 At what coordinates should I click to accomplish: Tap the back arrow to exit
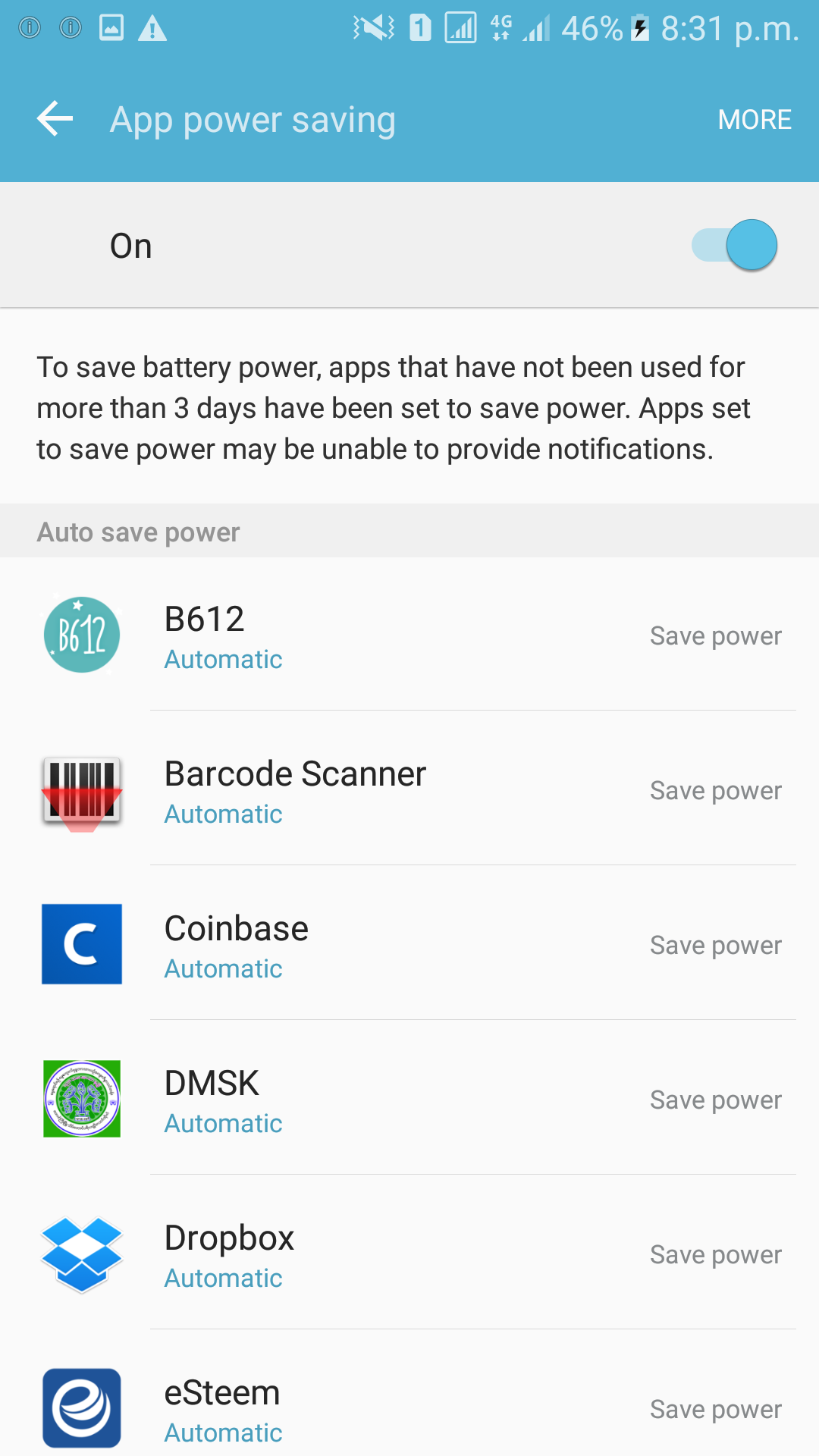point(53,119)
